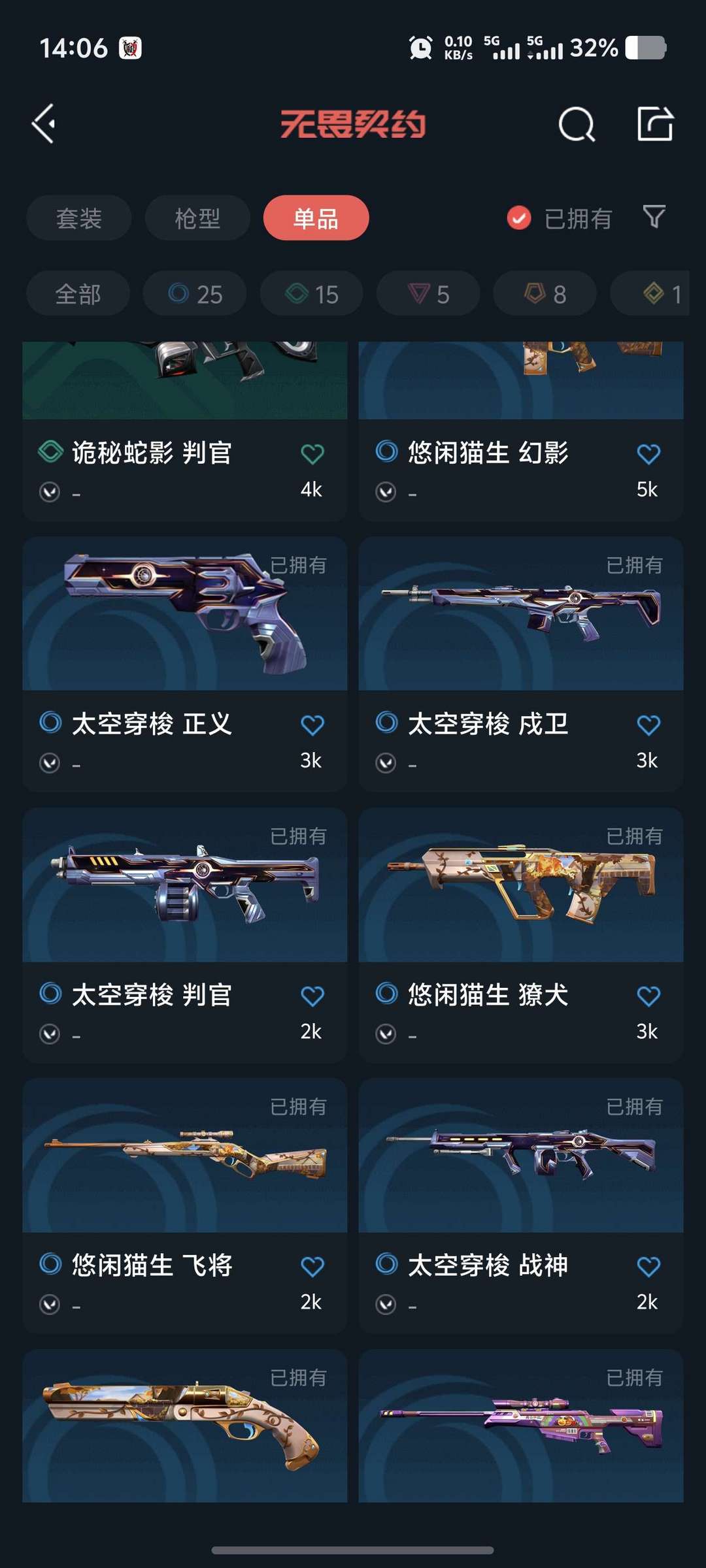Go back using the top-left arrow

pyautogui.click(x=44, y=123)
